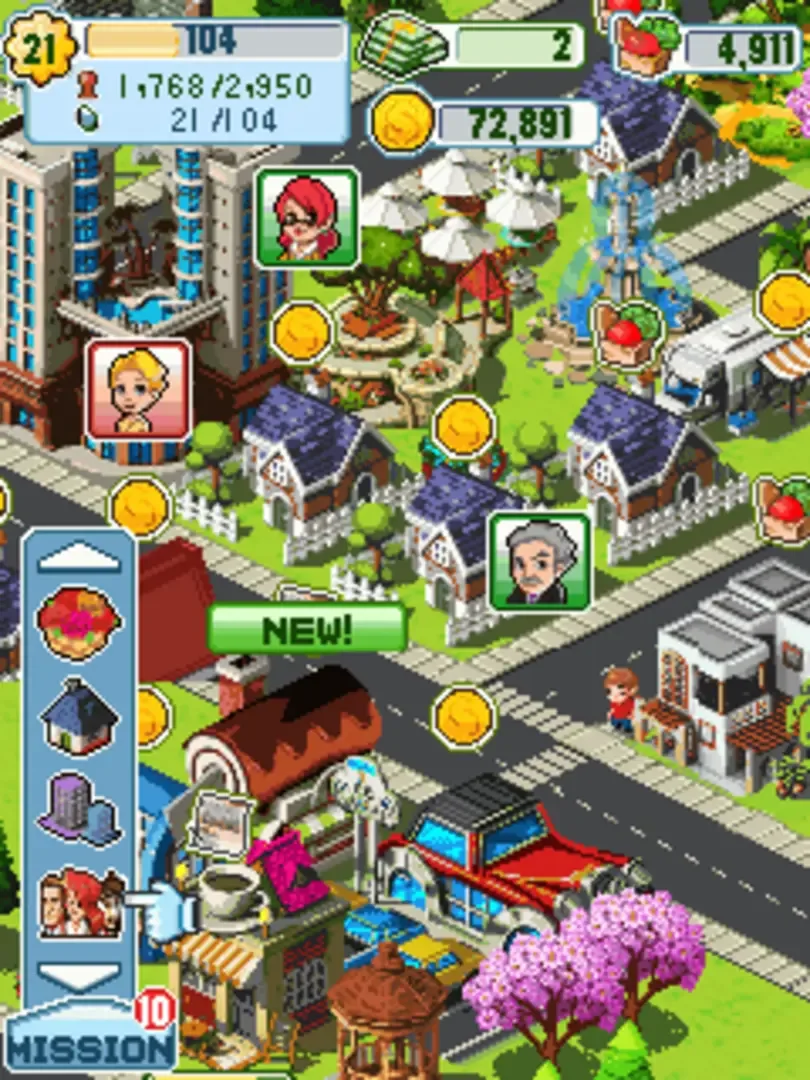Tap the gray-haired old man portrait

click(x=540, y=563)
